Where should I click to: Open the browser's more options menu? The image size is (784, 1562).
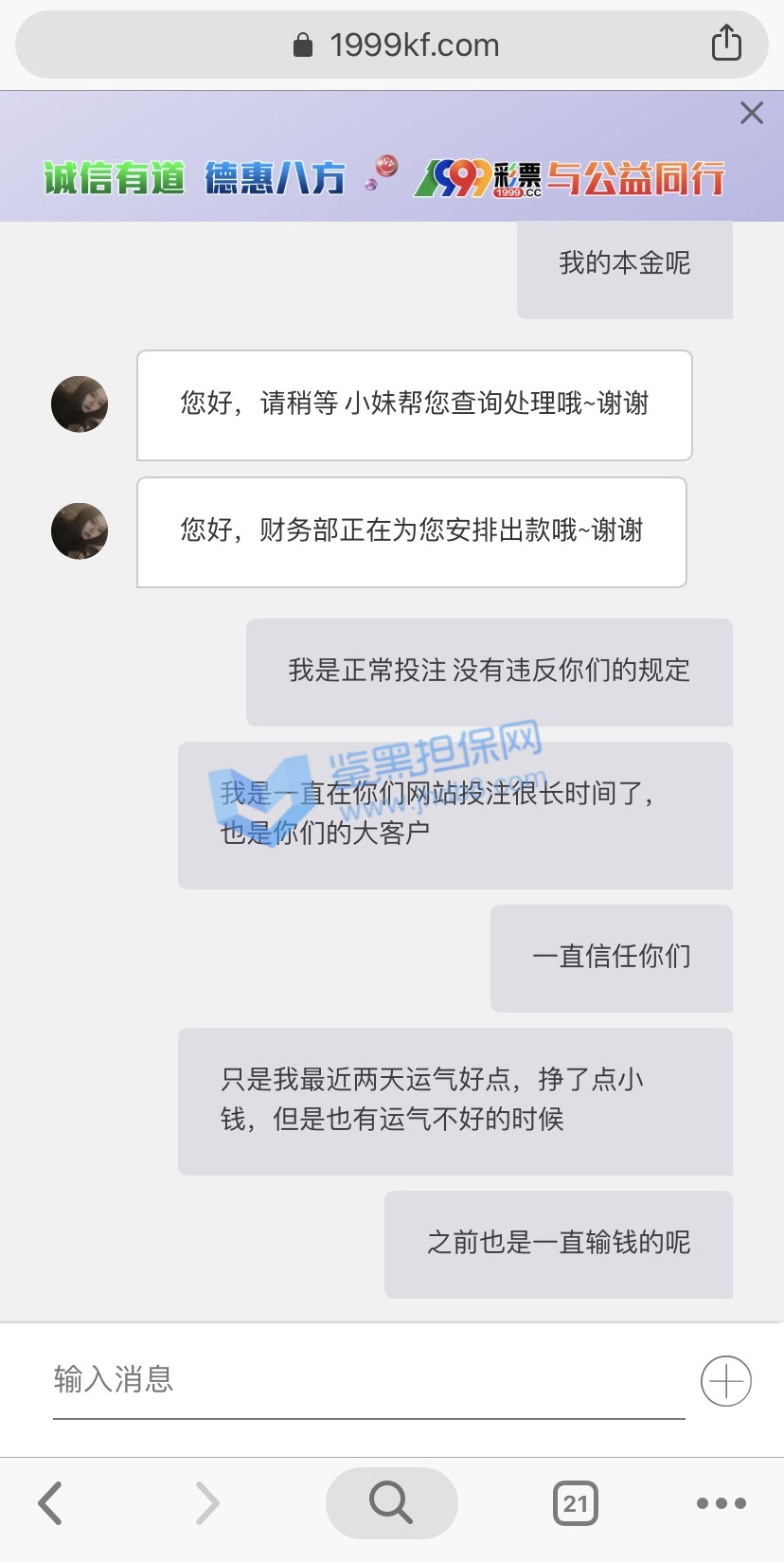point(722,1503)
